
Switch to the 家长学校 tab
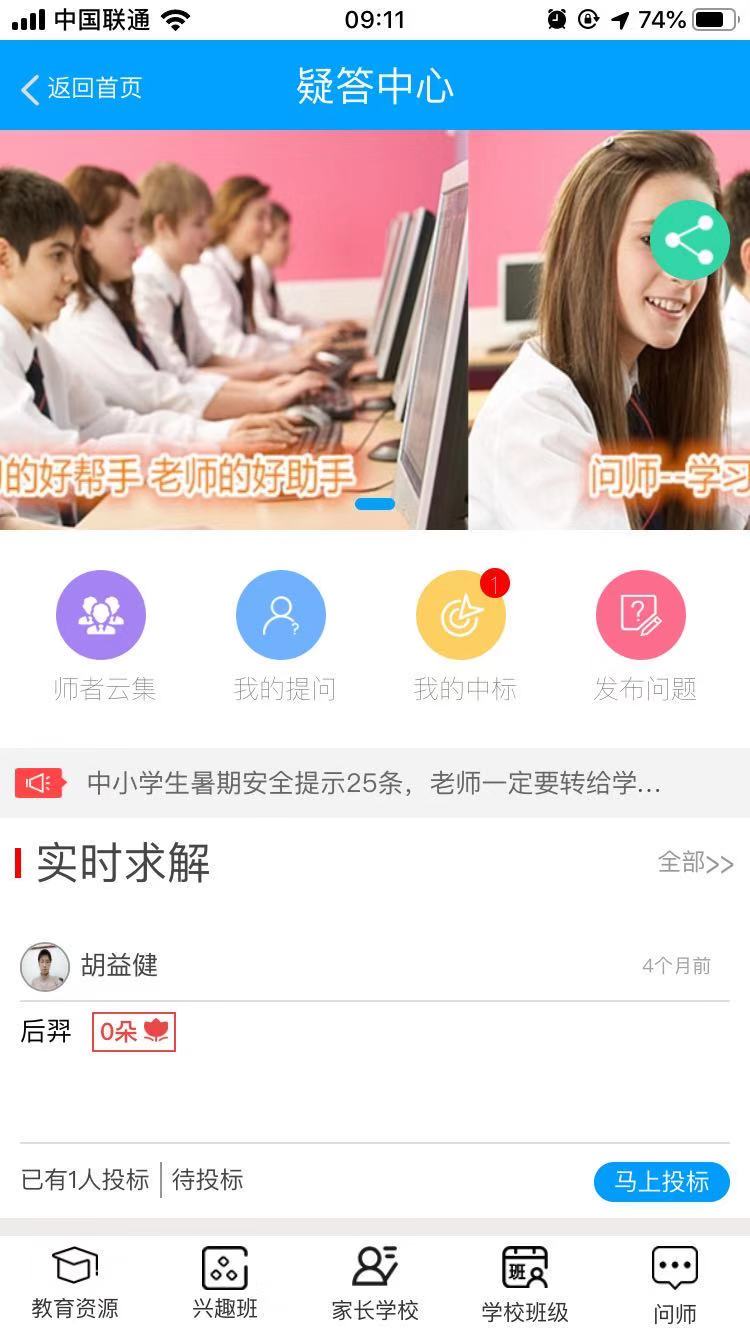point(375,1283)
